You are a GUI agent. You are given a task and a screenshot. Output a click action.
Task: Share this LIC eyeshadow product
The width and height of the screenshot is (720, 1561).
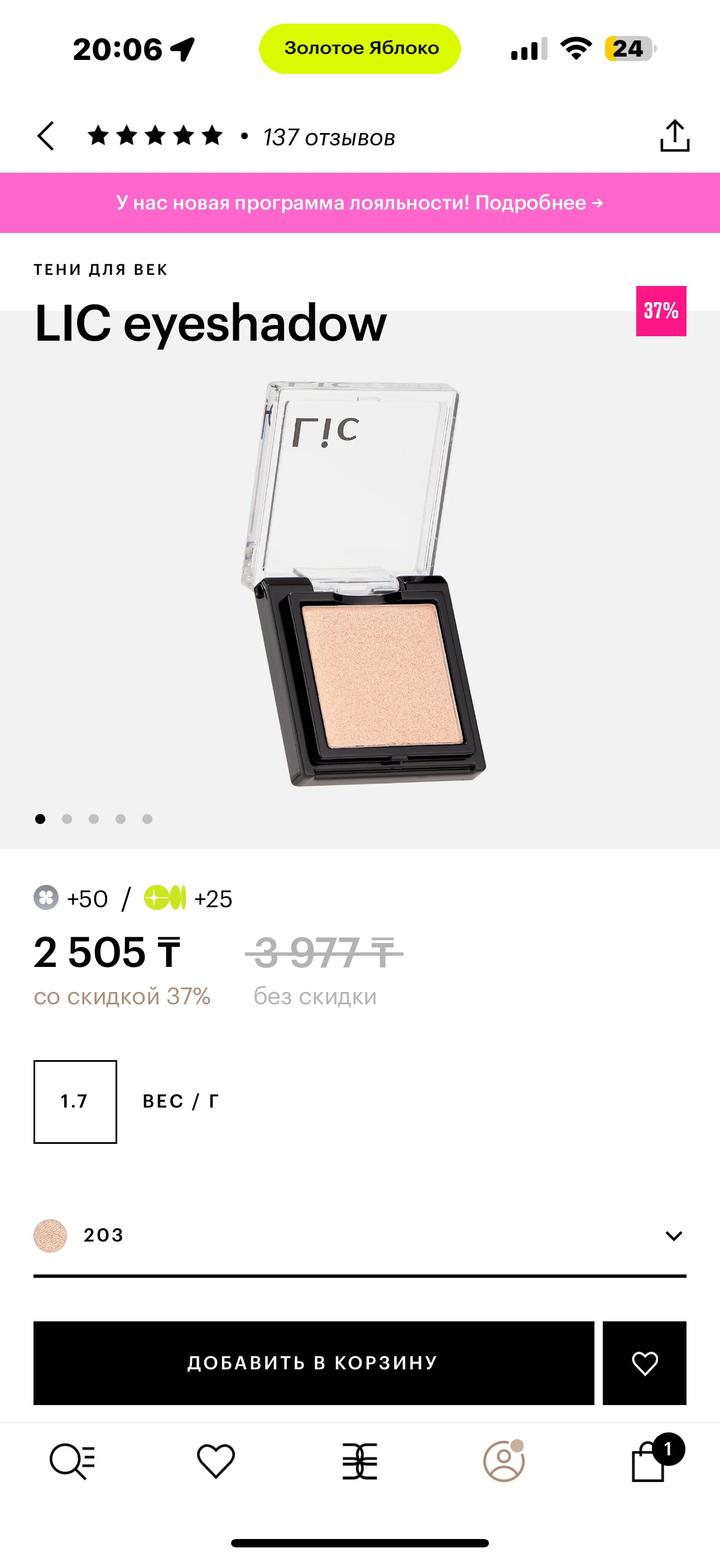tap(675, 136)
